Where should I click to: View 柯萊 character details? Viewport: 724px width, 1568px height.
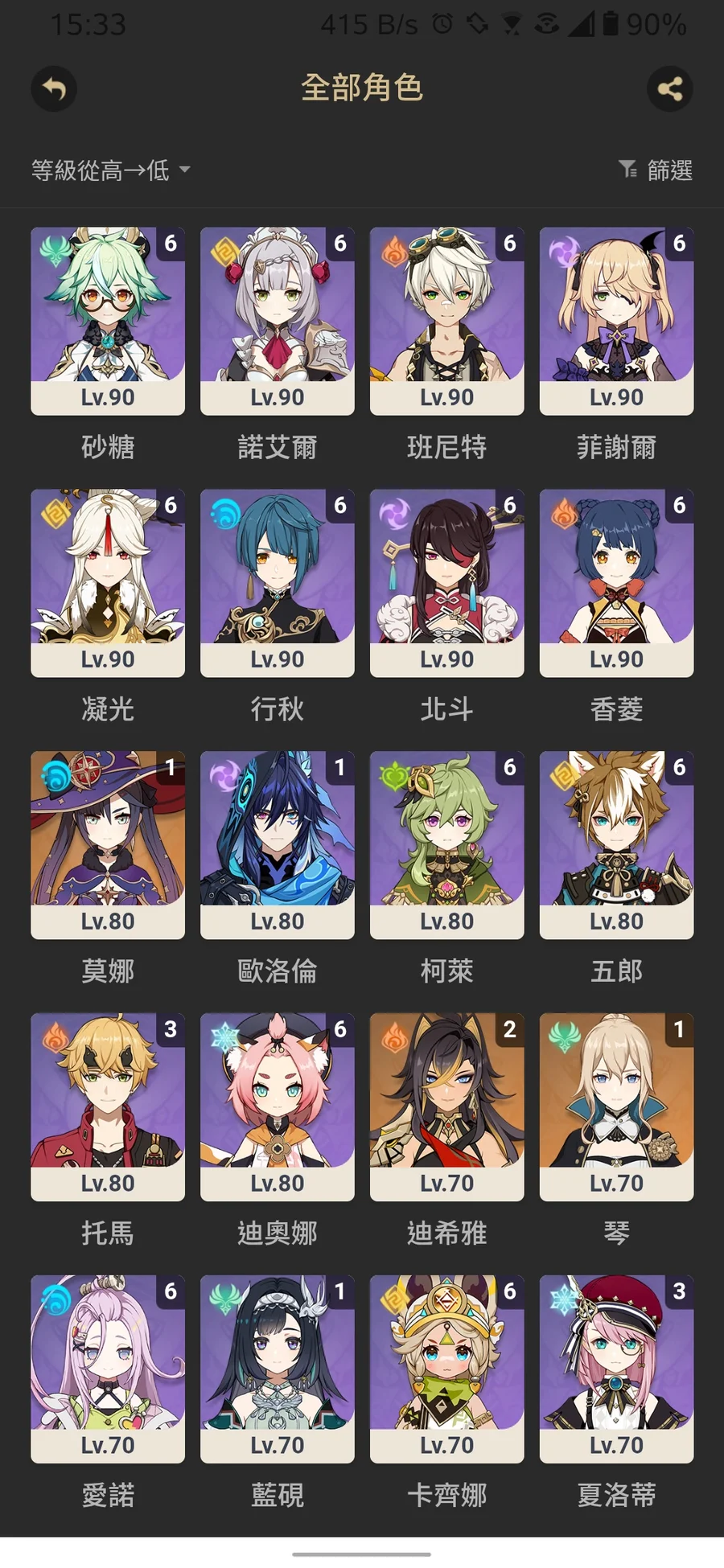[446, 844]
